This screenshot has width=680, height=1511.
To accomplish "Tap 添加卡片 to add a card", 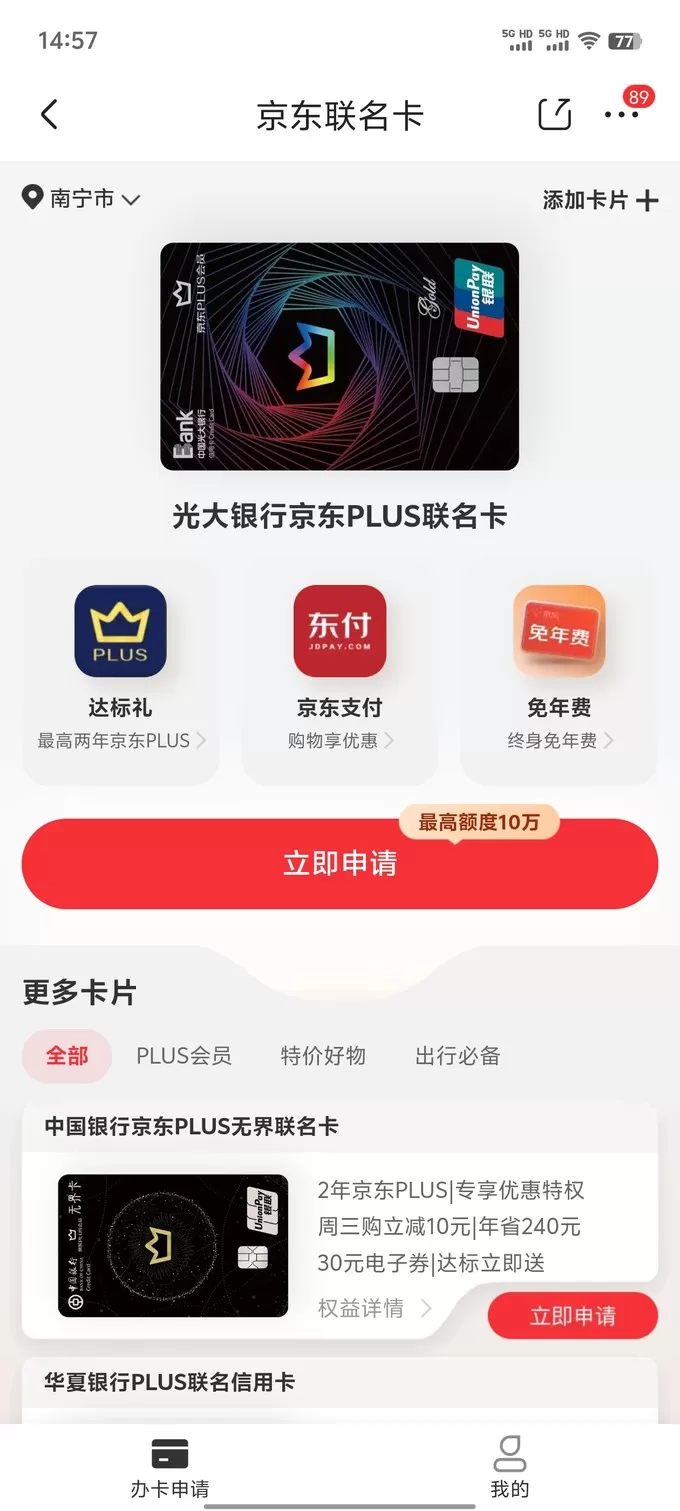I will coord(600,200).
